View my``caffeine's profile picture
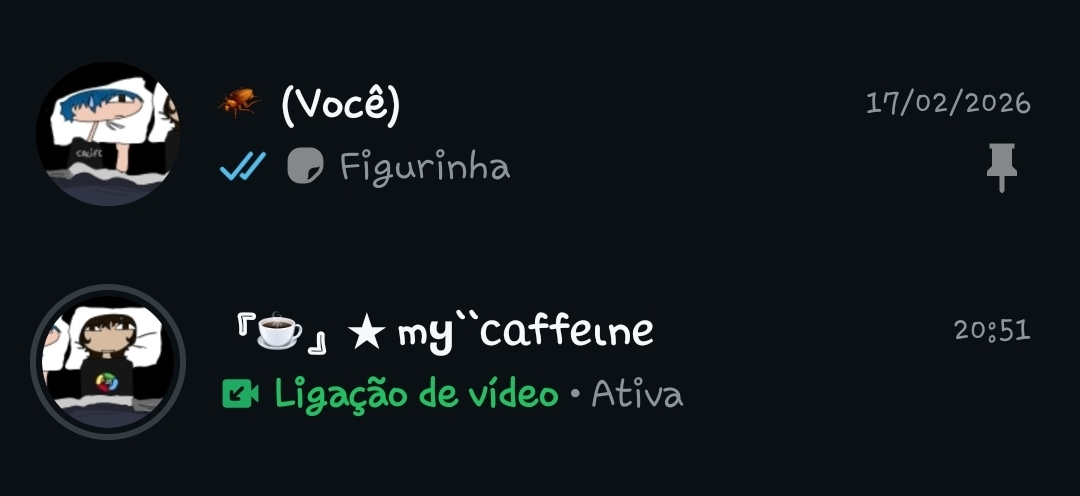Image resolution: width=1080 pixels, height=496 pixels. pyautogui.click(x=108, y=362)
